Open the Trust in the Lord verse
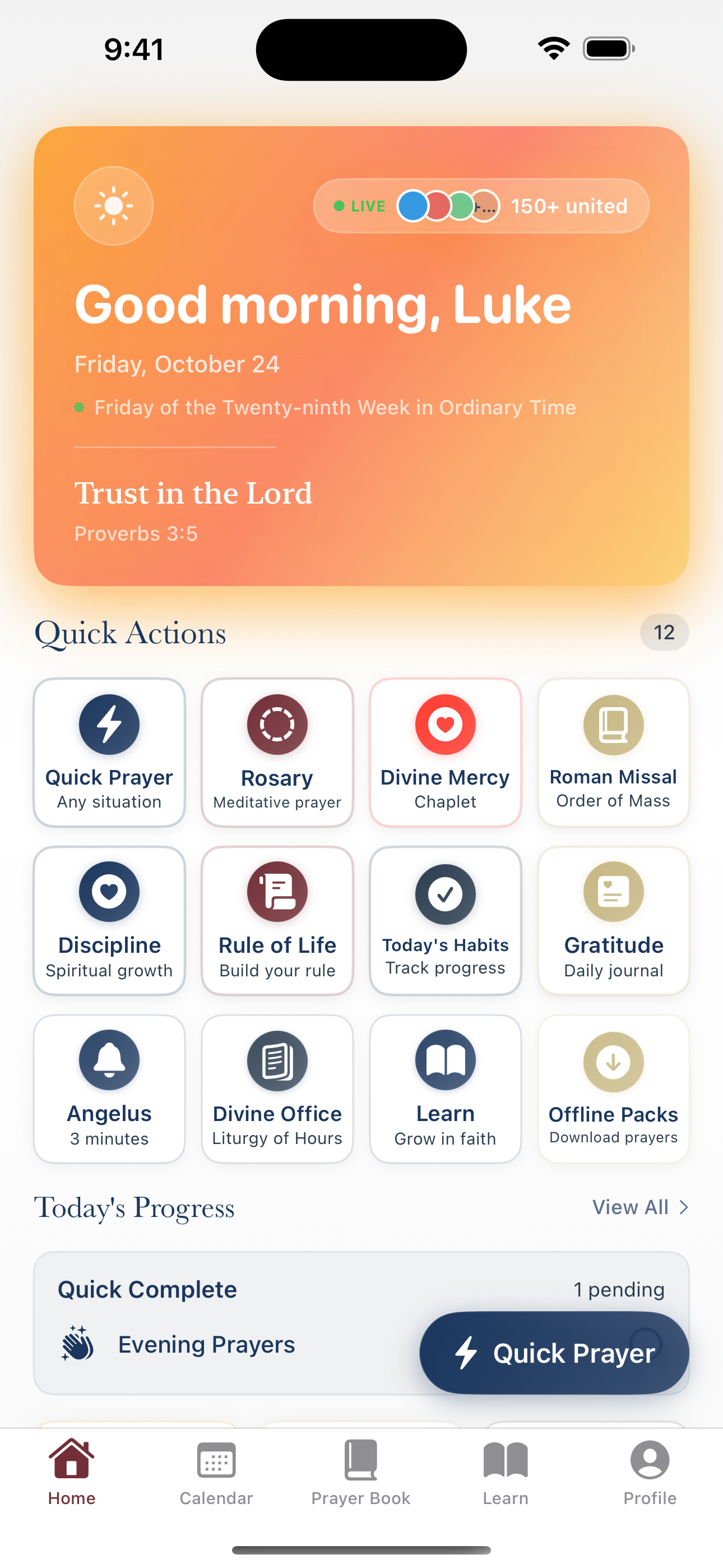The height and width of the screenshot is (1568, 723). (x=193, y=493)
